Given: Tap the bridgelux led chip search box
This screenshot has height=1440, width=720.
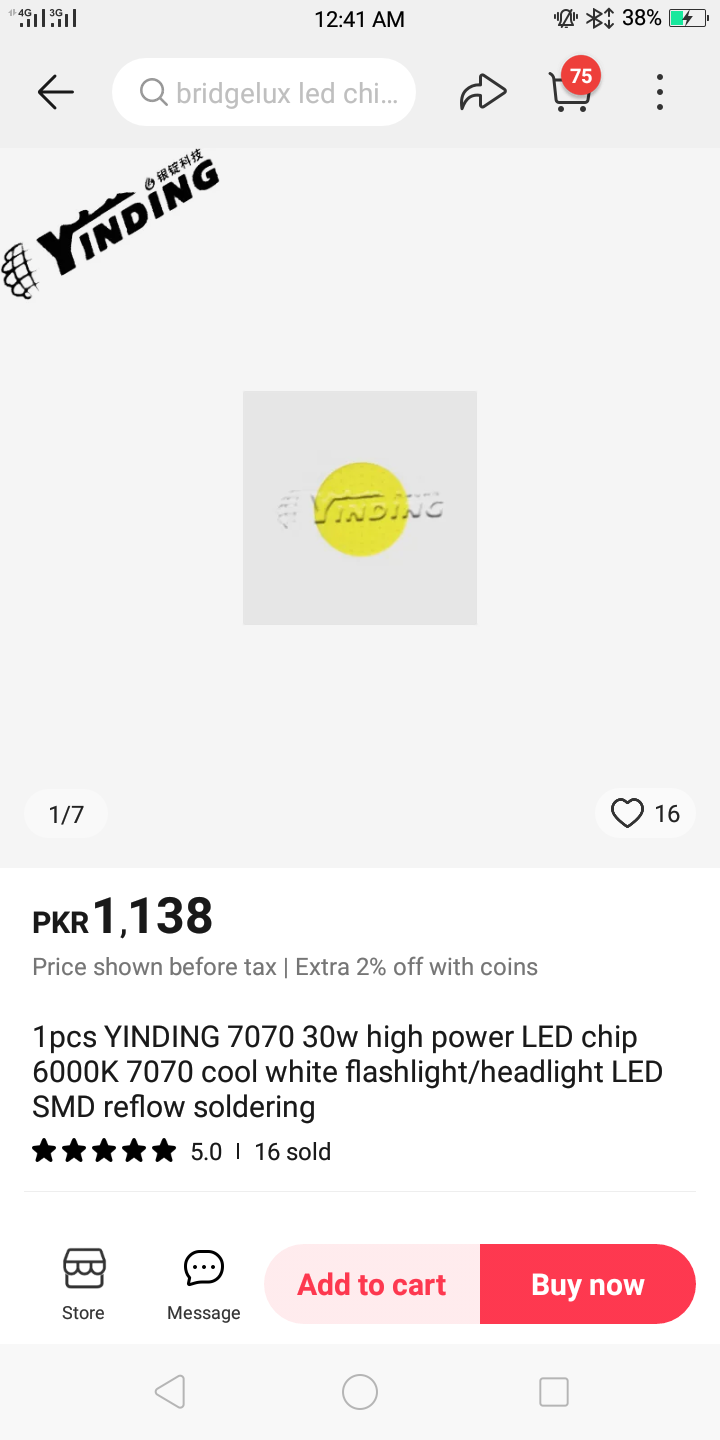Looking at the screenshot, I should tap(264, 92).
